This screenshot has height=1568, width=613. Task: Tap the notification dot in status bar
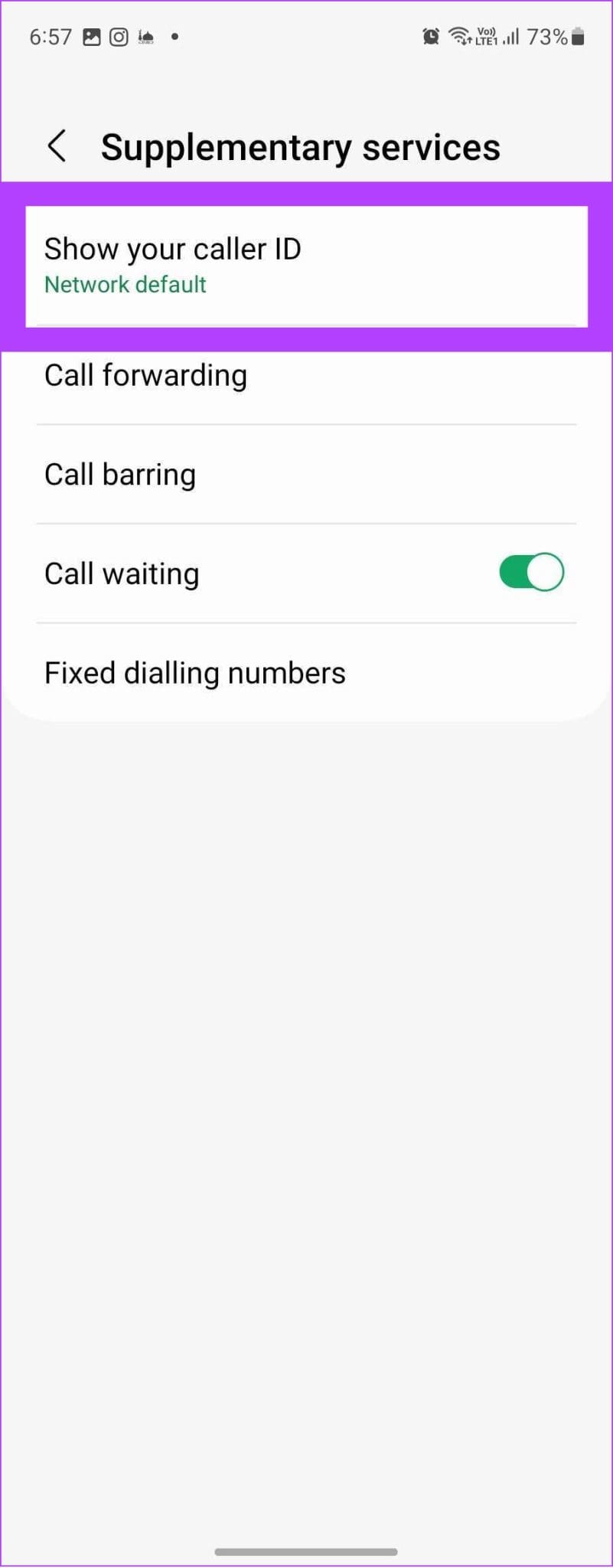point(174,38)
